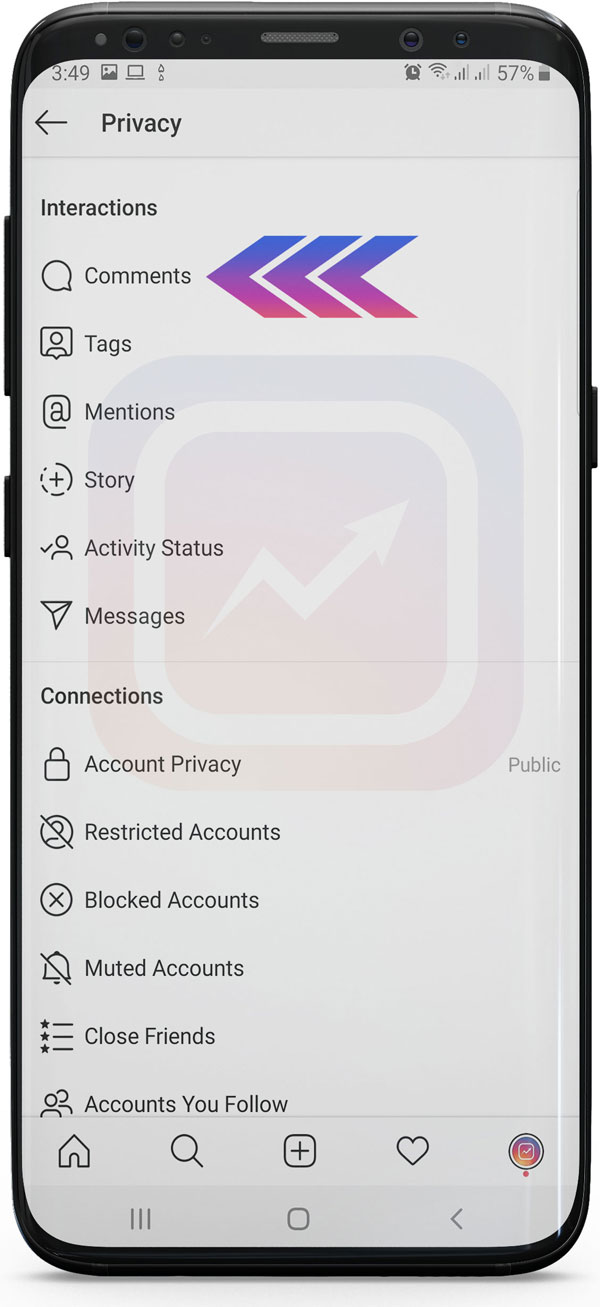Open Tags settings
This screenshot has height=1307, width=600.
coord(300,344)
